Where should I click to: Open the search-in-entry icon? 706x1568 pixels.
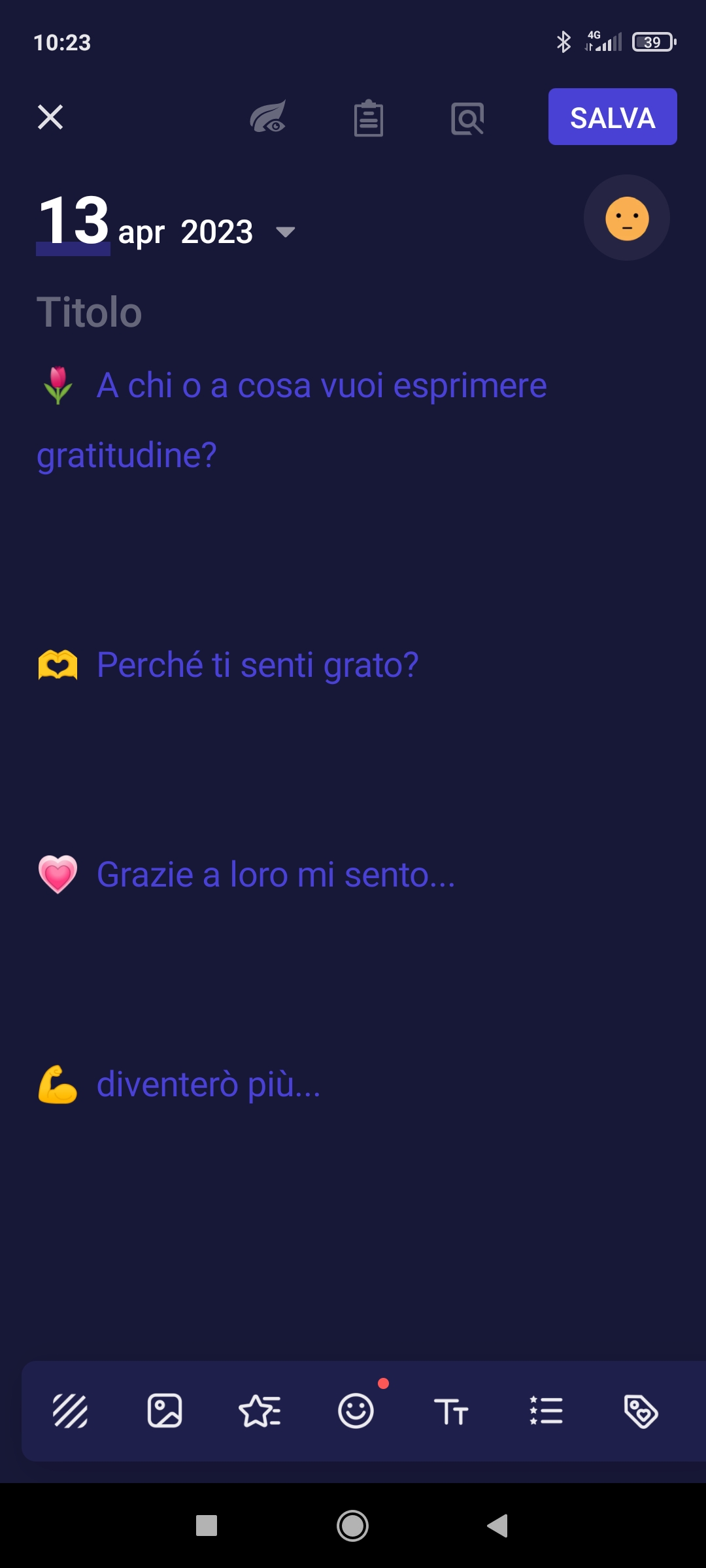pyautogui.click(x=467, y=118)
